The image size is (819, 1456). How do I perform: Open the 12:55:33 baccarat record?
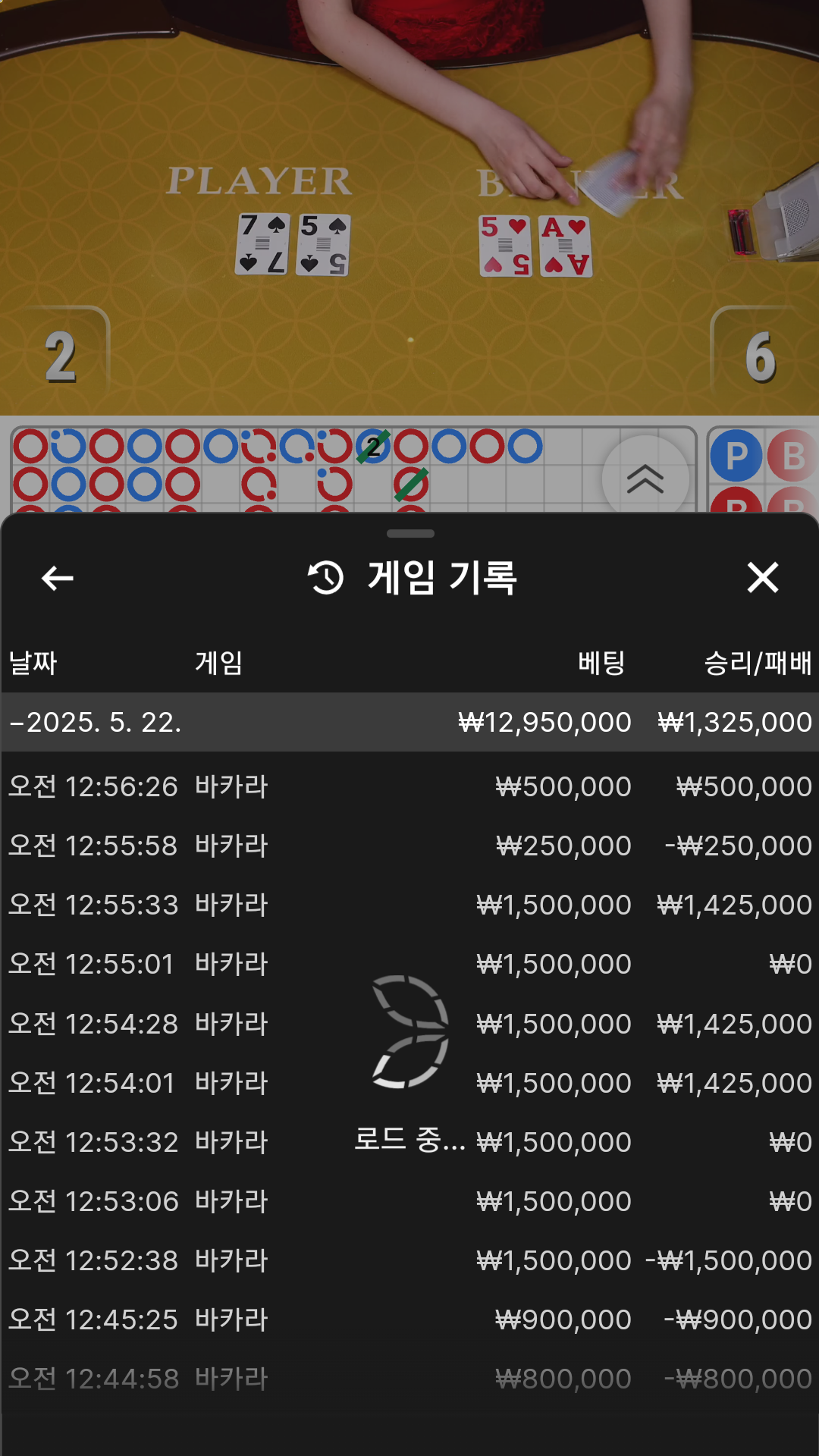click(x=409, y=905)
